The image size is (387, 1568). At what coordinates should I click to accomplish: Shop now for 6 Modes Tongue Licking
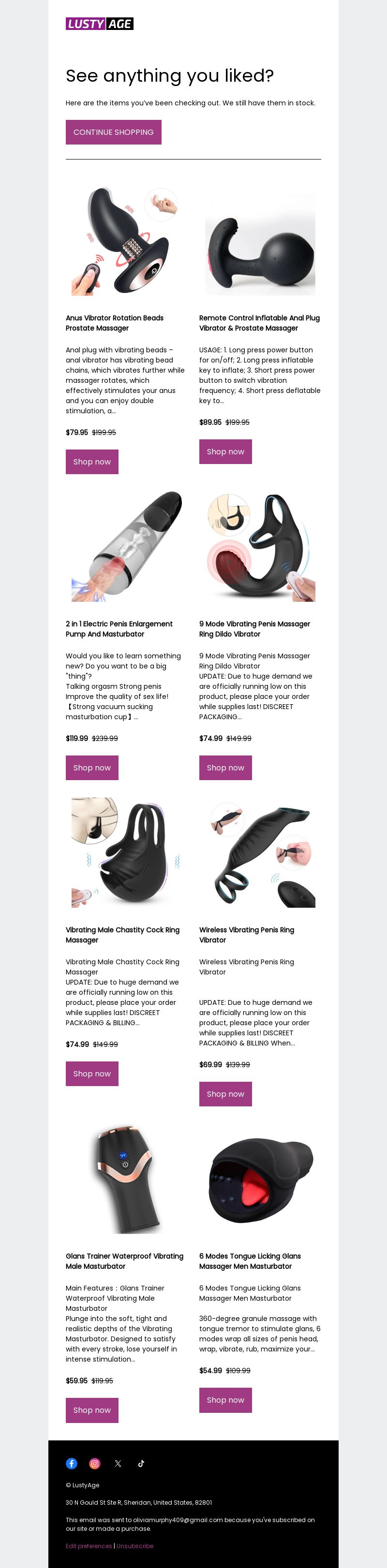click(x=225, y=1399)
